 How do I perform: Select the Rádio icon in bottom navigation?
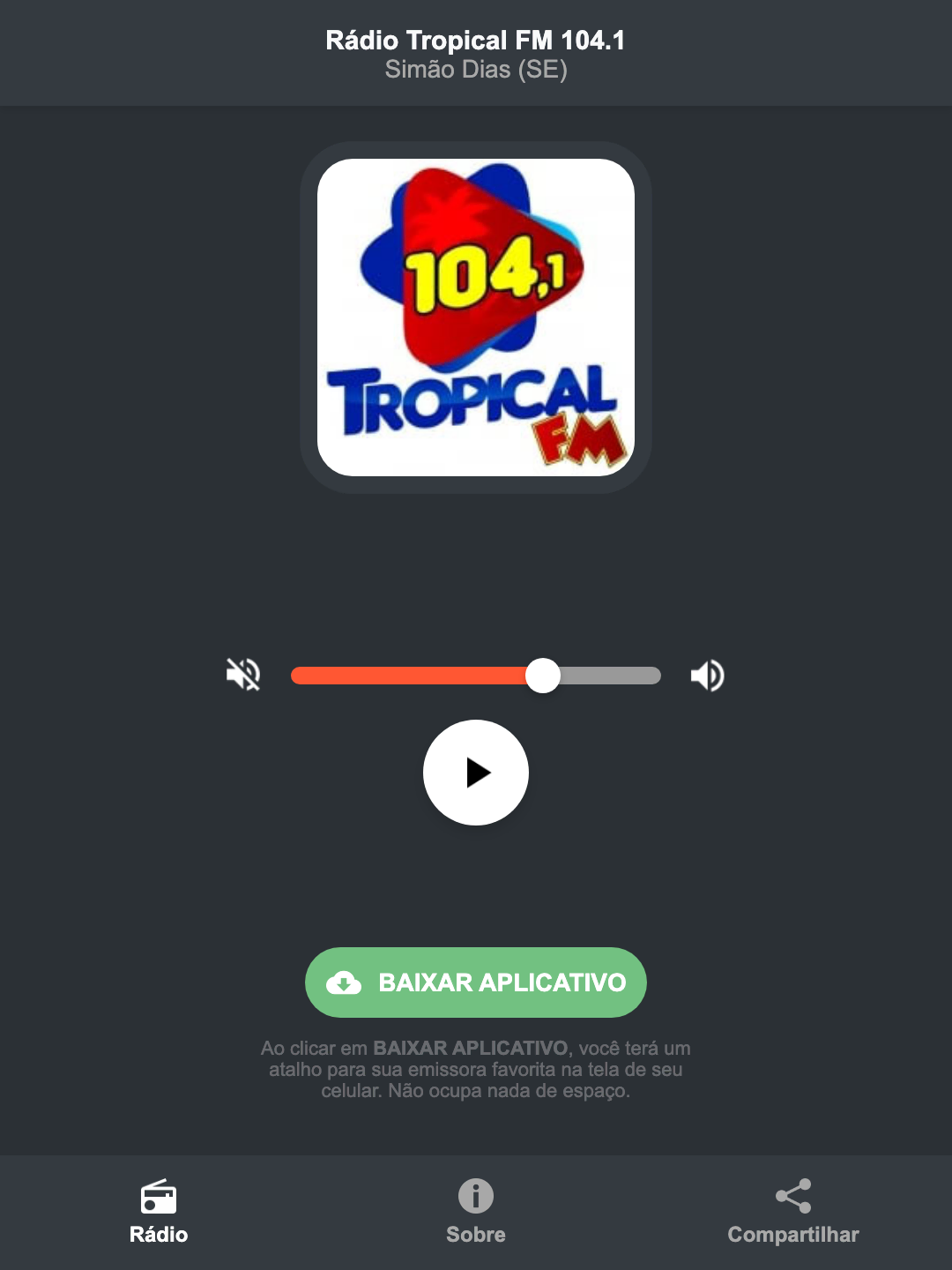click(x=160, y=1199)
